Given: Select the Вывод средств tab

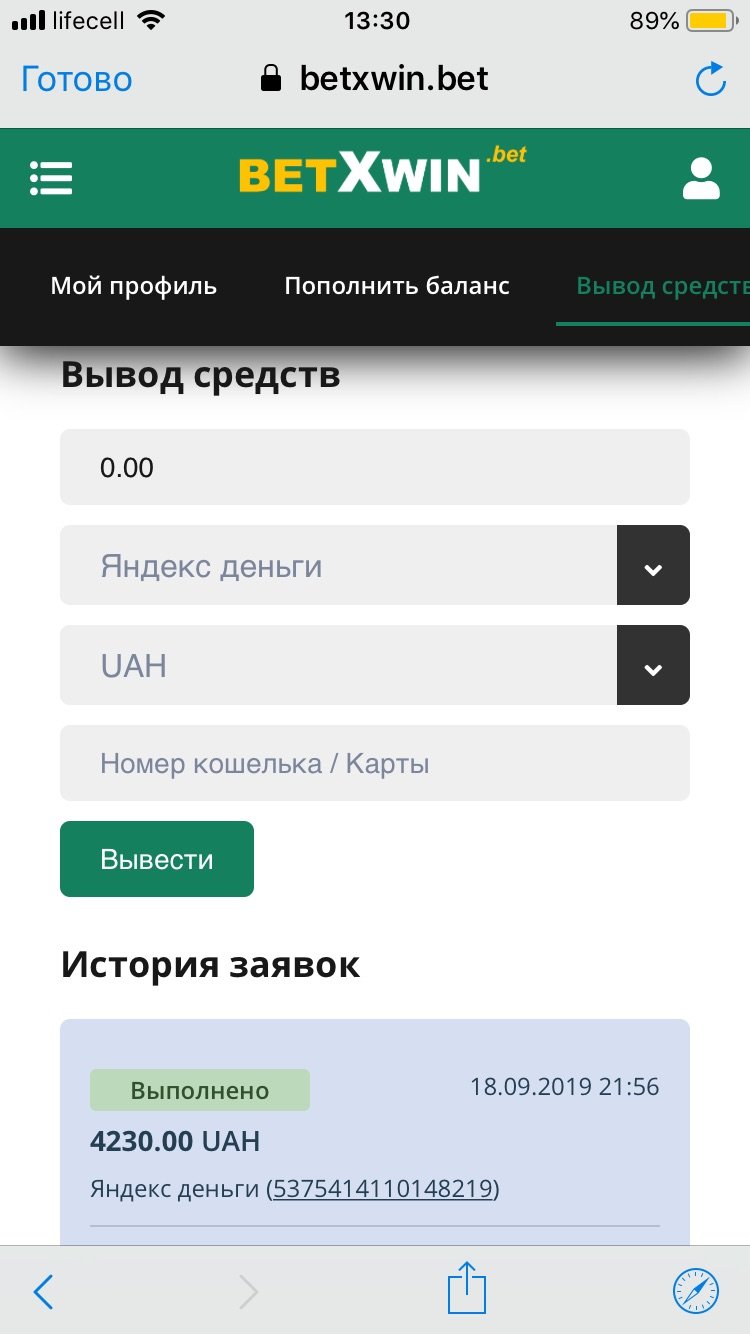Looking at the screenshot, I should [660, 286].
